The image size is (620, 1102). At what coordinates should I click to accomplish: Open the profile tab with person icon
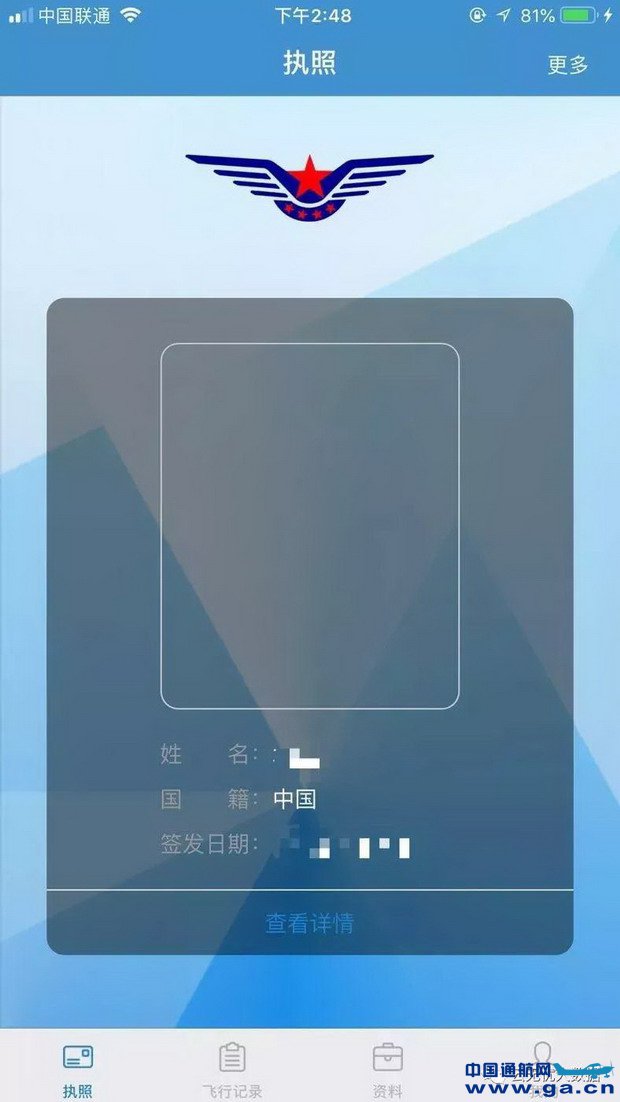tap(542, 1058)
